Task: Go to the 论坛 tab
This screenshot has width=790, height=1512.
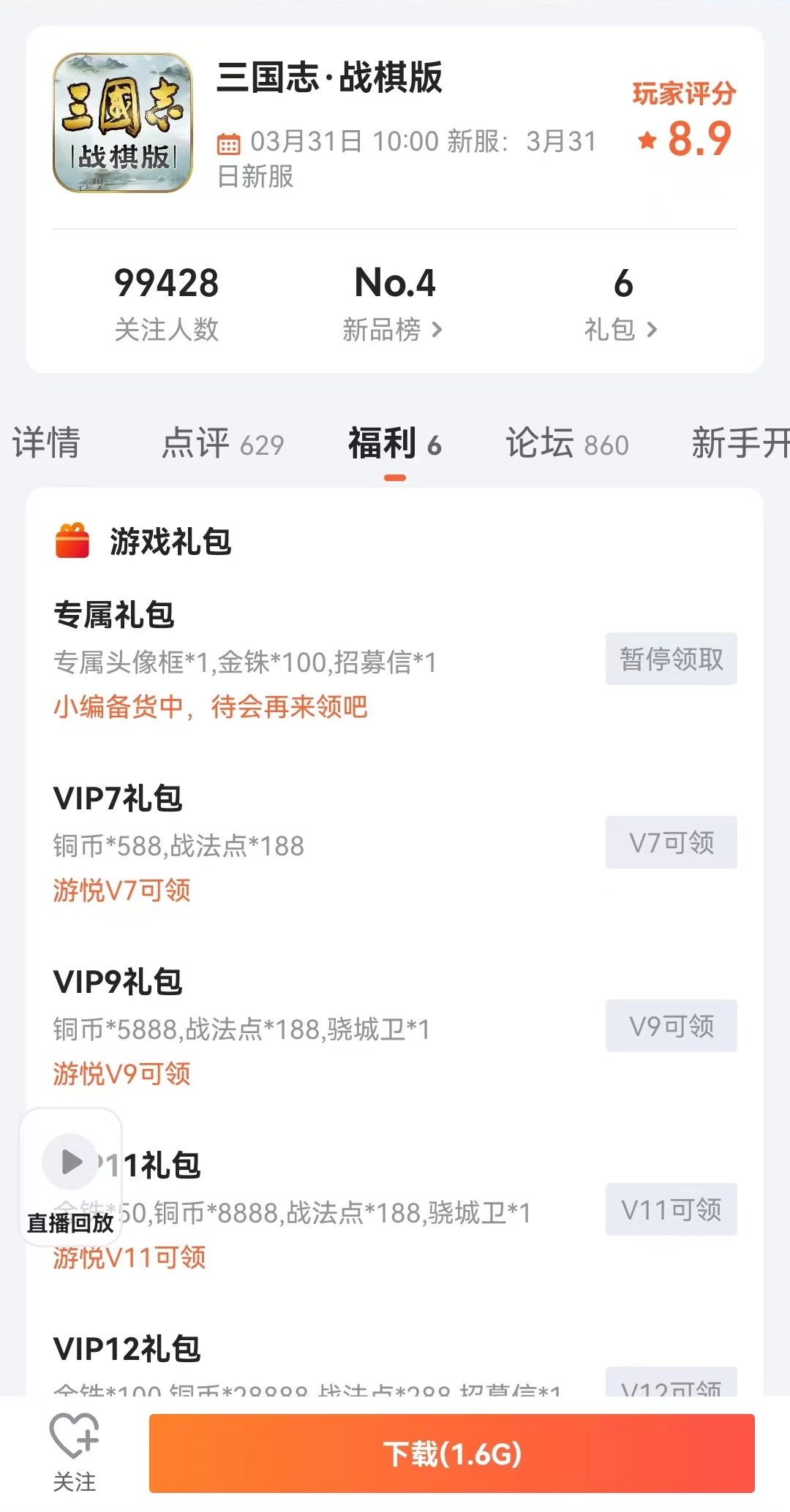Action: [567, 443]
